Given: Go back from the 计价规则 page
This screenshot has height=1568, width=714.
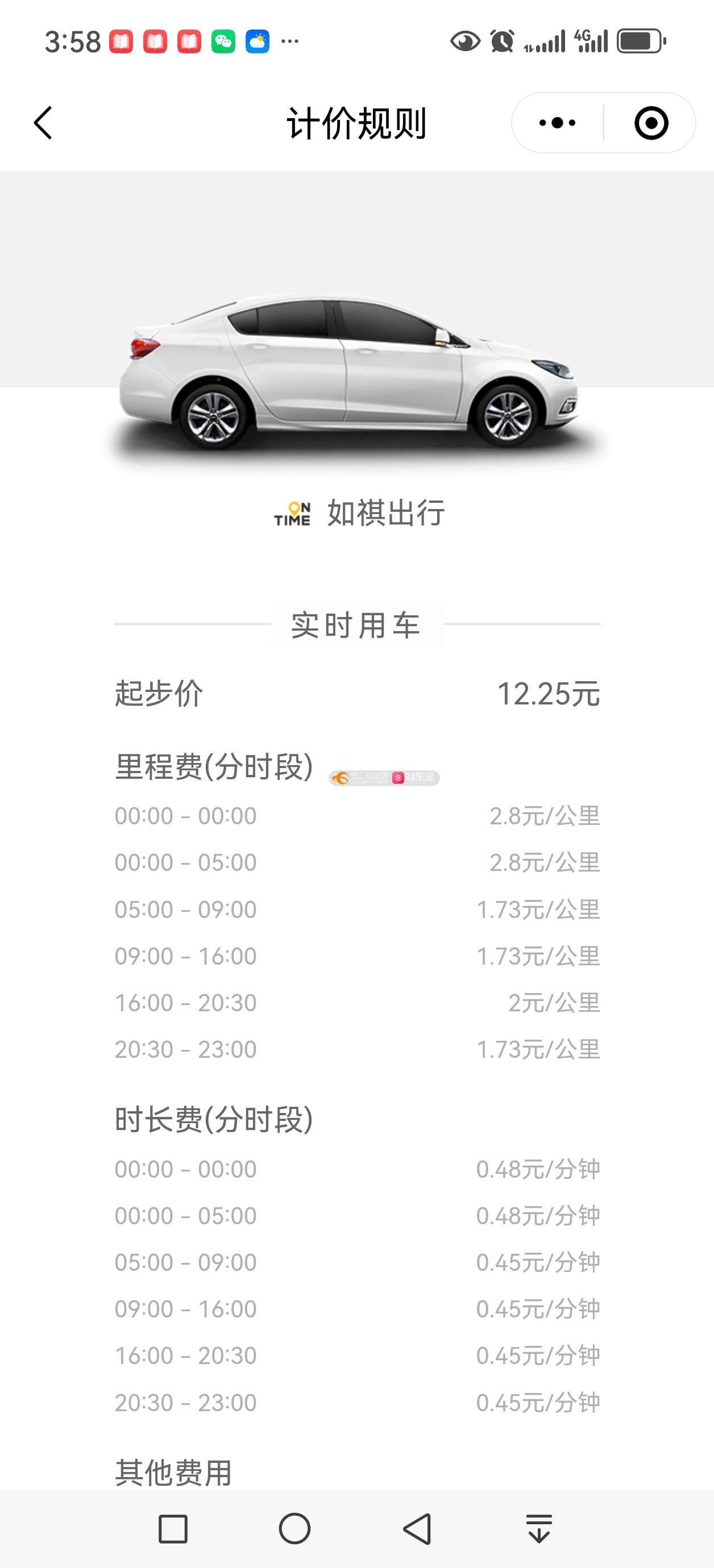Looking at the screenshot, I should point(43,123).
